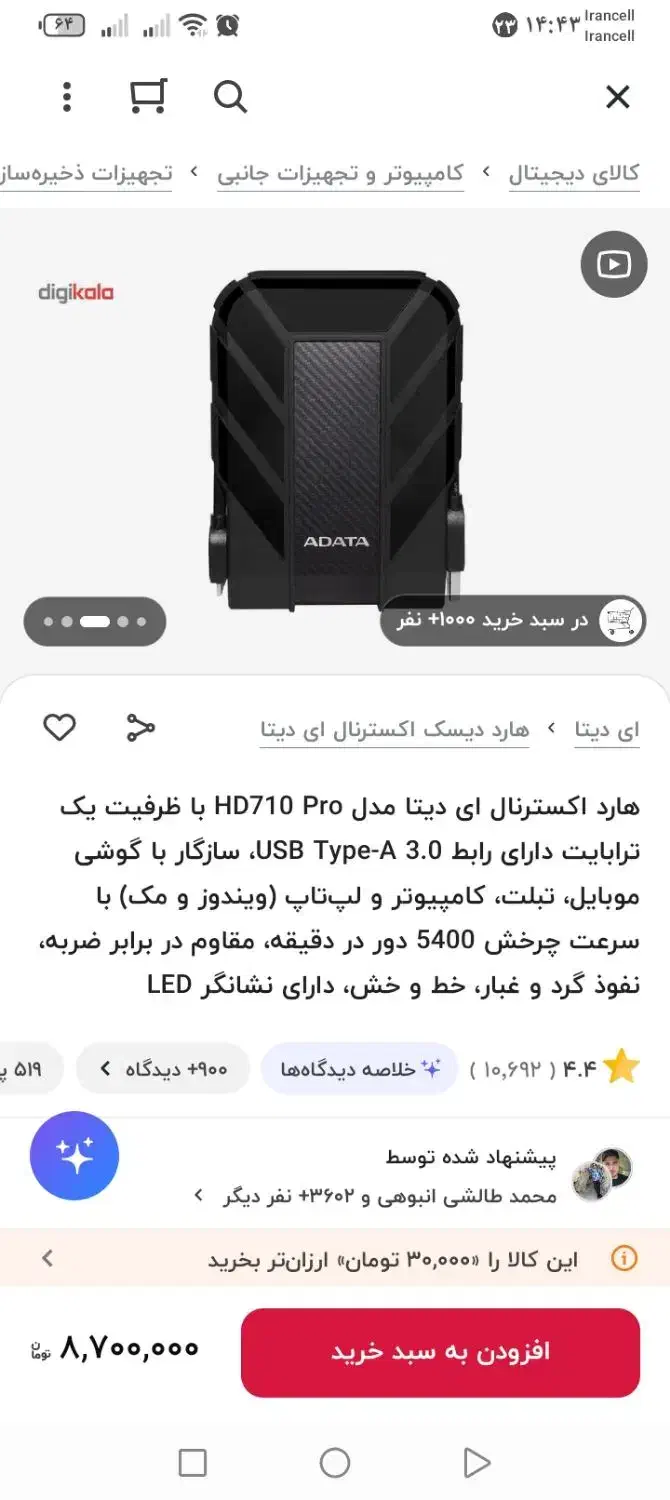Play the product video
This screenshot has height=1500, width=670.
point(614,264)
